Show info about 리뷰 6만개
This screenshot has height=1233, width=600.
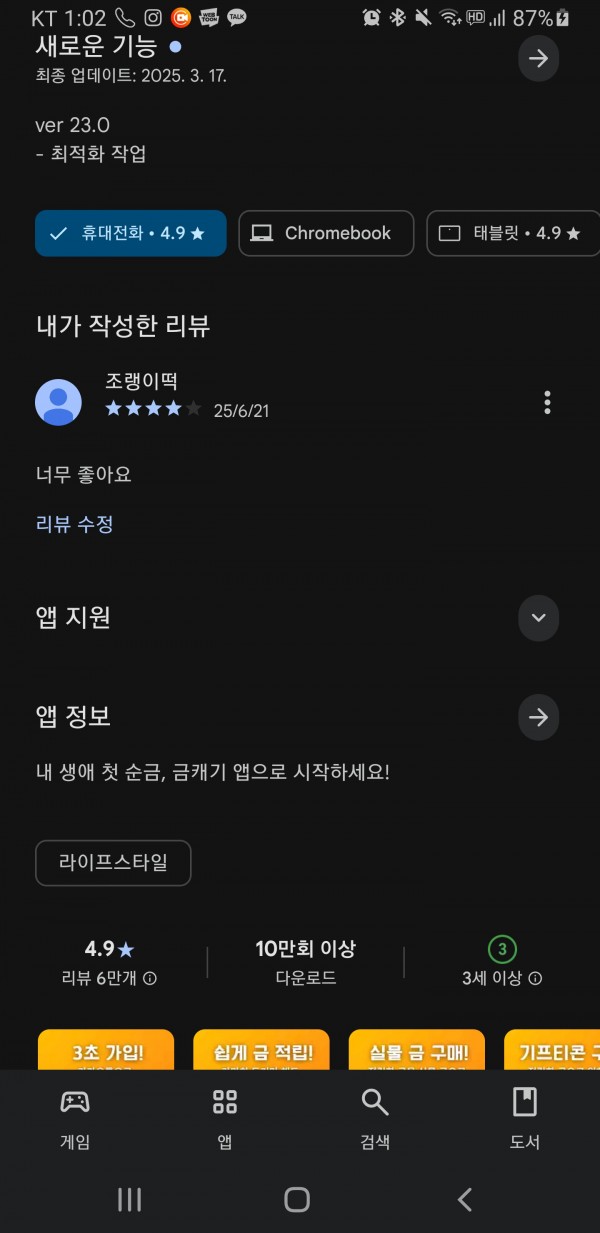(150, 979)
